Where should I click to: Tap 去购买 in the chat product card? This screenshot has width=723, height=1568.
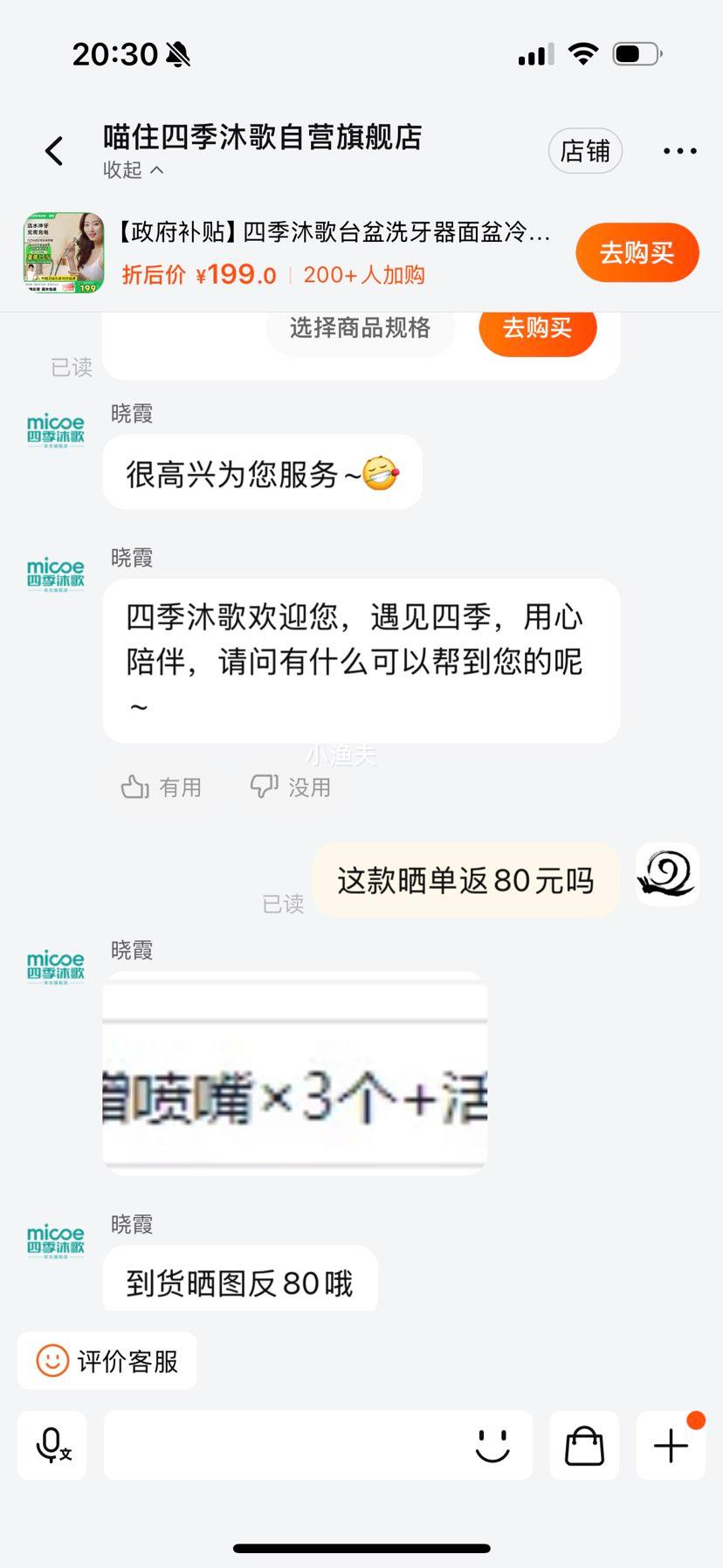tap(537, 329)
